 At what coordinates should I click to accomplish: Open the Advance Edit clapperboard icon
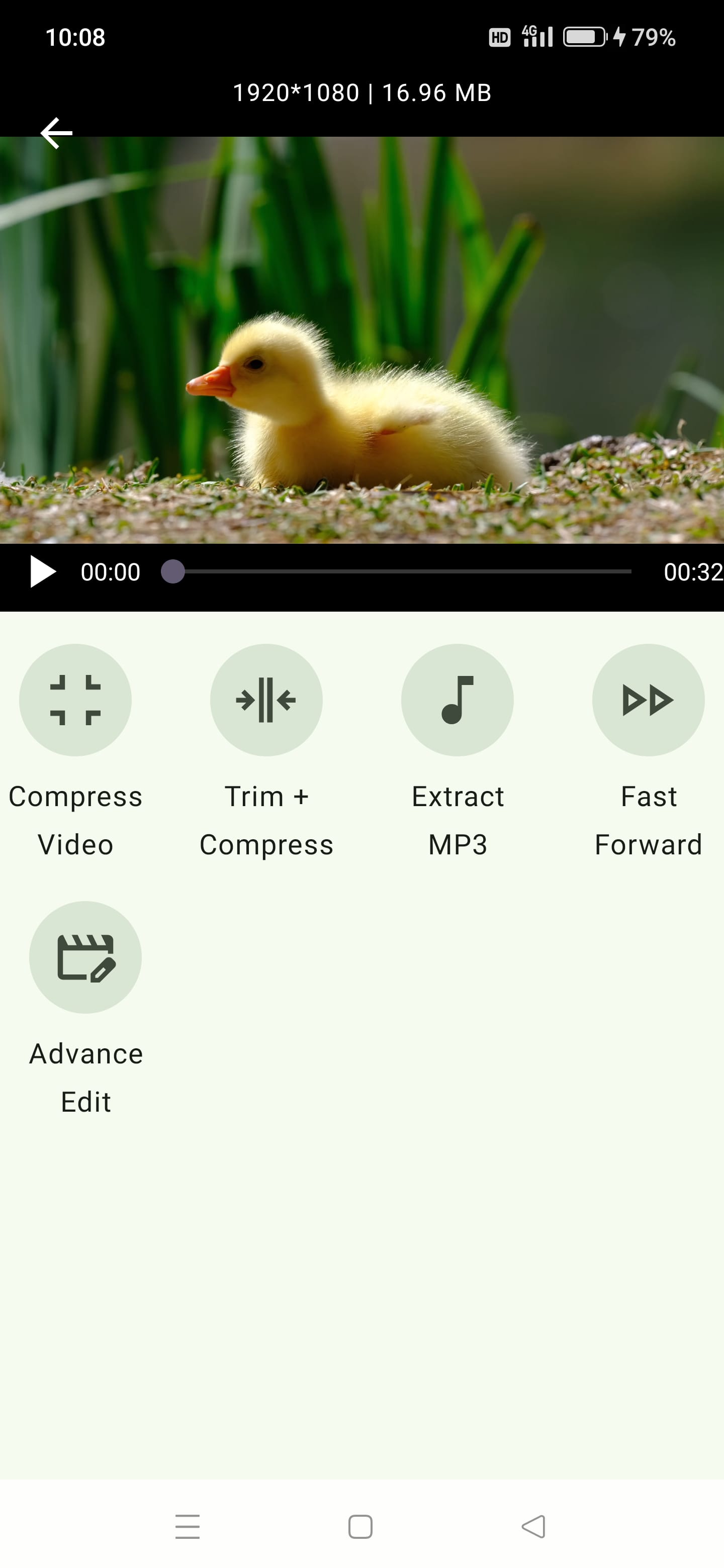click(x=85, y=957)
